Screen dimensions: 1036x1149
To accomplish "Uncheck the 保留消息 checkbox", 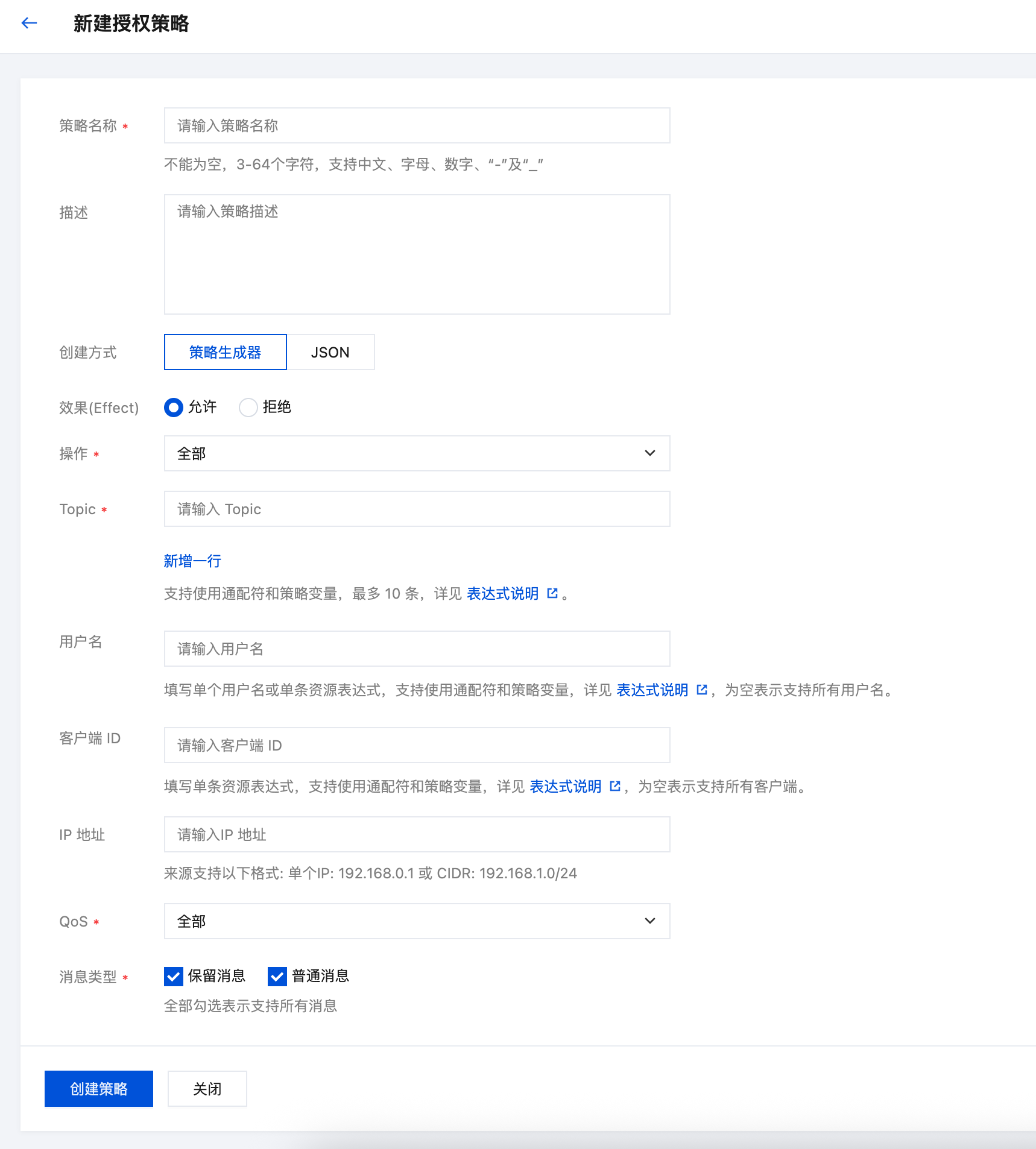I will 174,976.
